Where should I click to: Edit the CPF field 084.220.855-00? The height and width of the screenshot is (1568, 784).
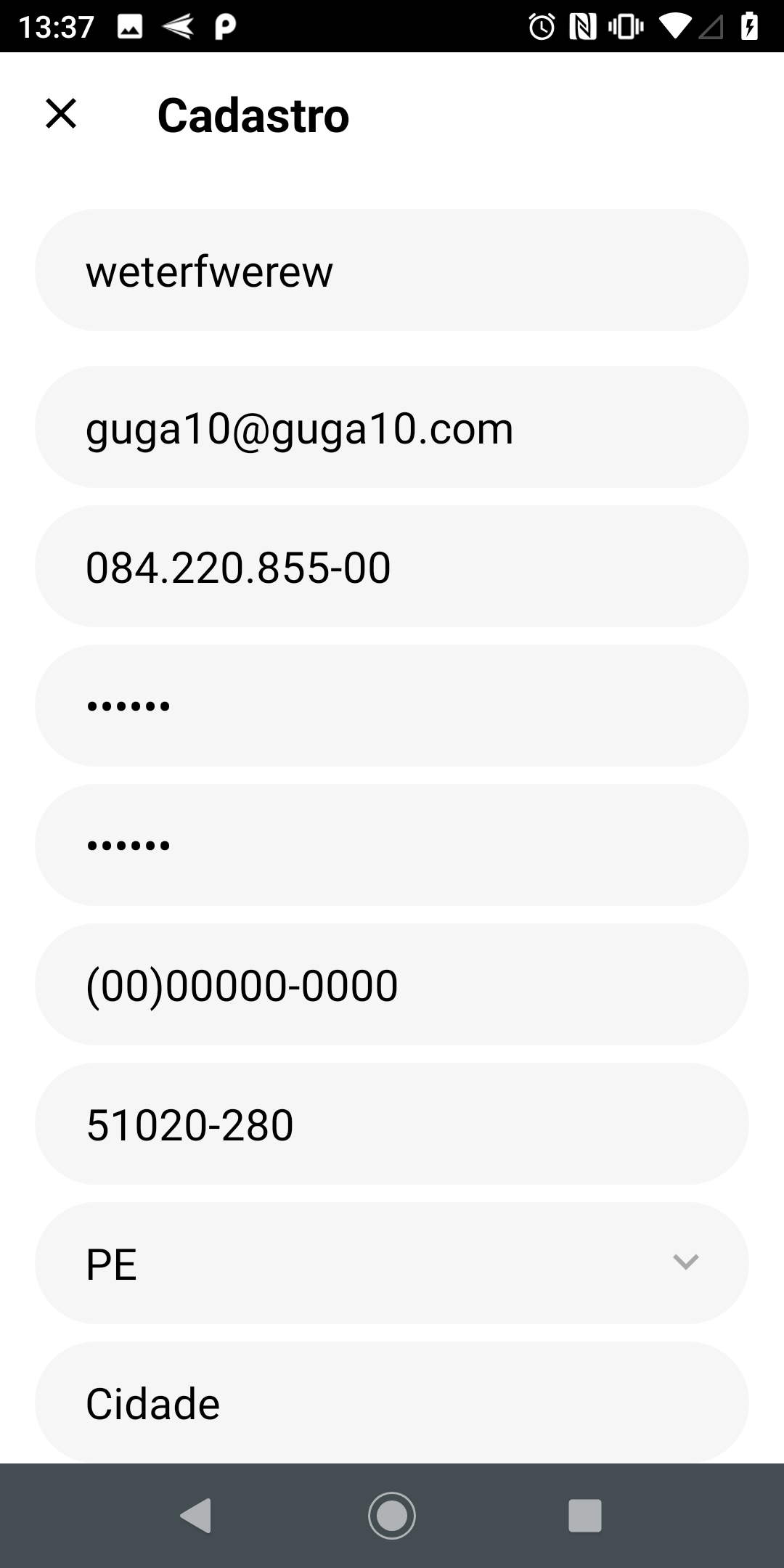click(x=392, y=566)
